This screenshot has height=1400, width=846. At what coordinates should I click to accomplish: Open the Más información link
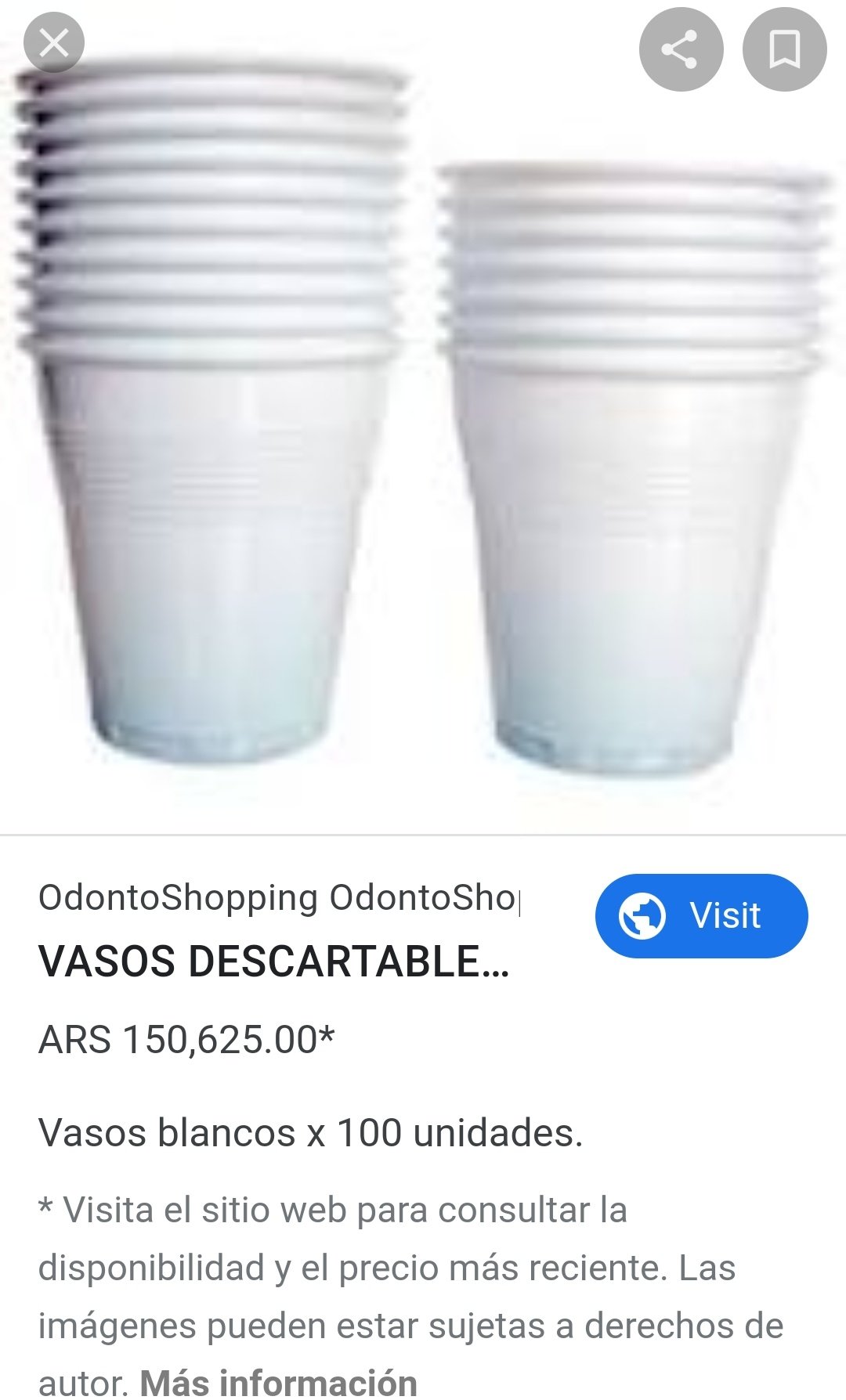click(278, 1383)
